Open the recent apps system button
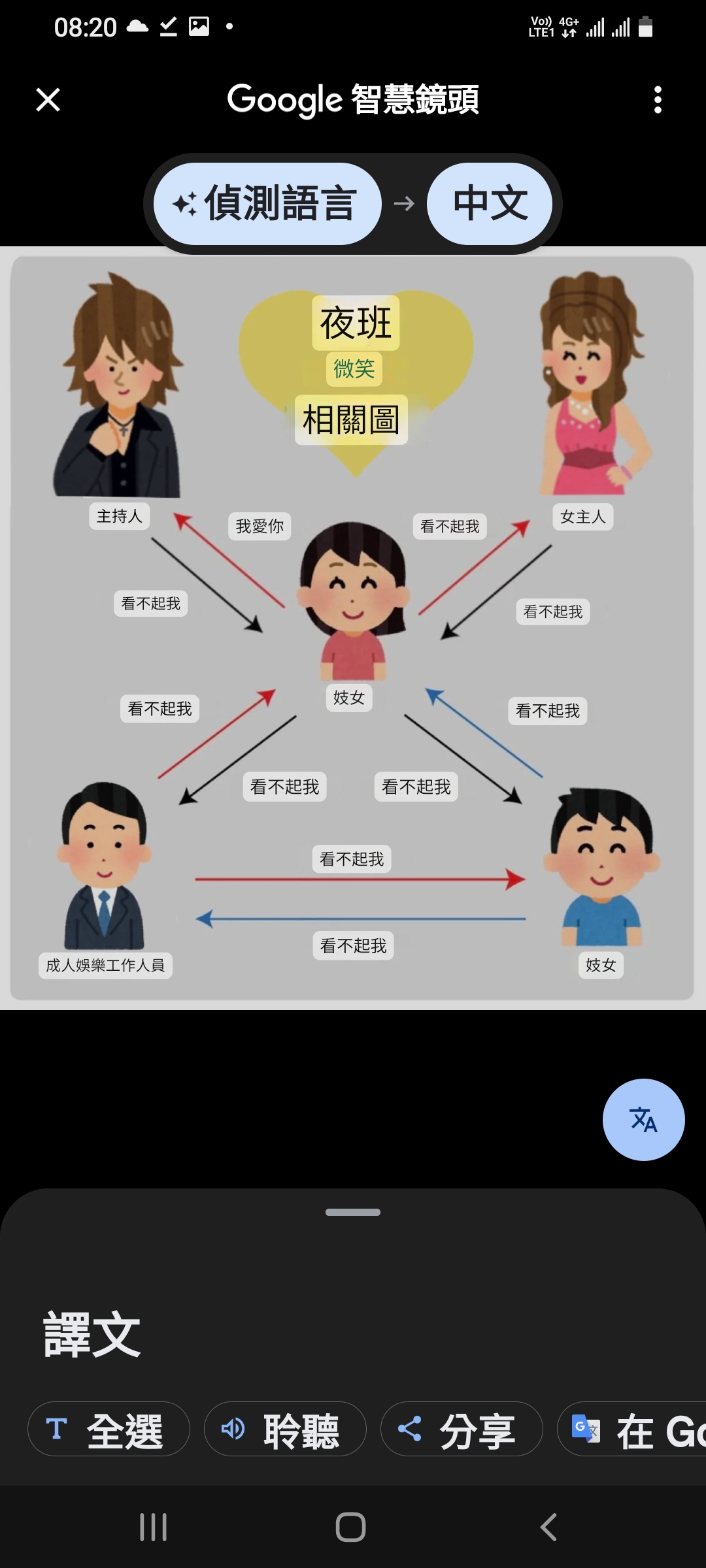This screenshot has width=706, height=1568. (154, 1527)
